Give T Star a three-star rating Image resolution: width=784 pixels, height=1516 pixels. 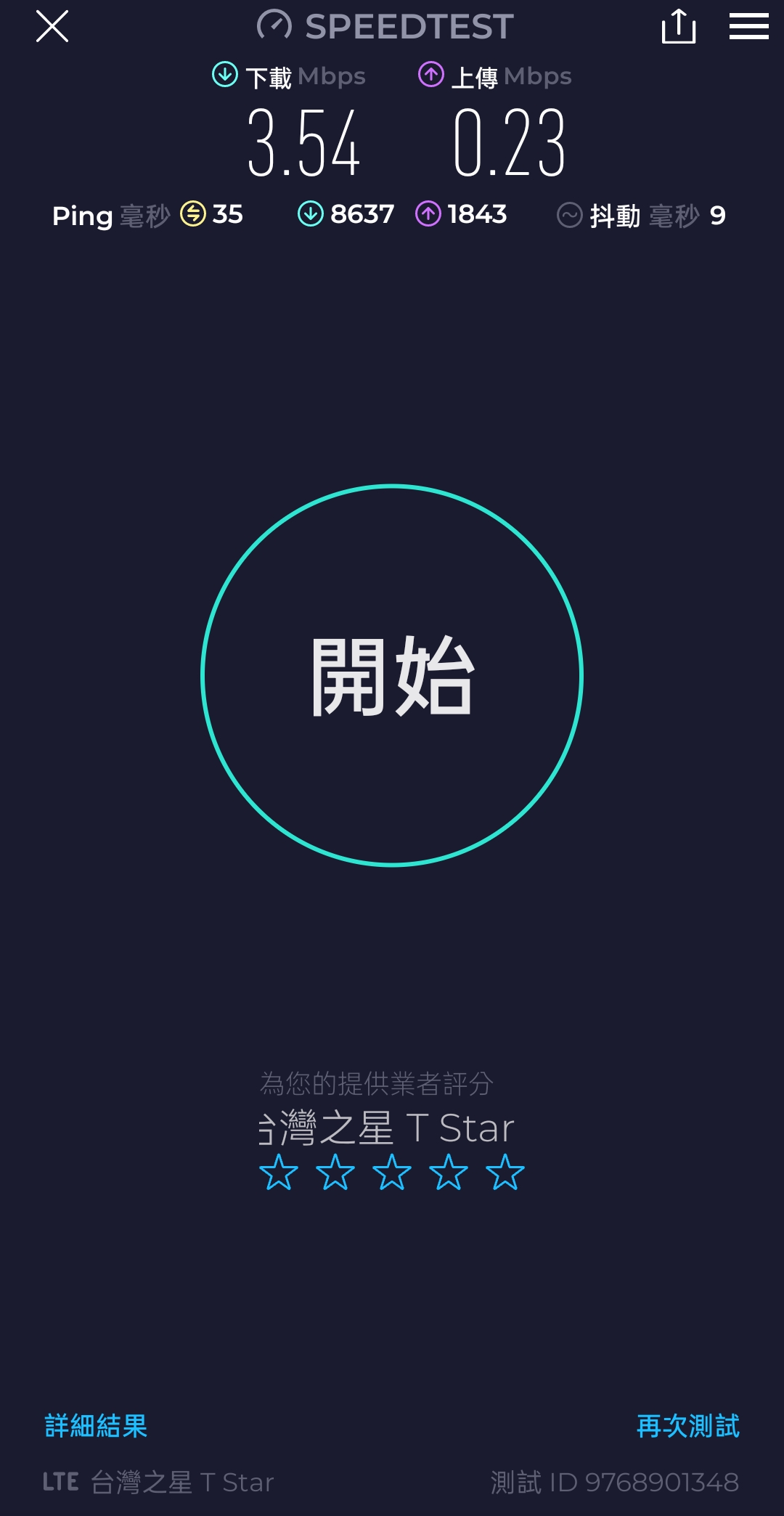pos(392,1172)
